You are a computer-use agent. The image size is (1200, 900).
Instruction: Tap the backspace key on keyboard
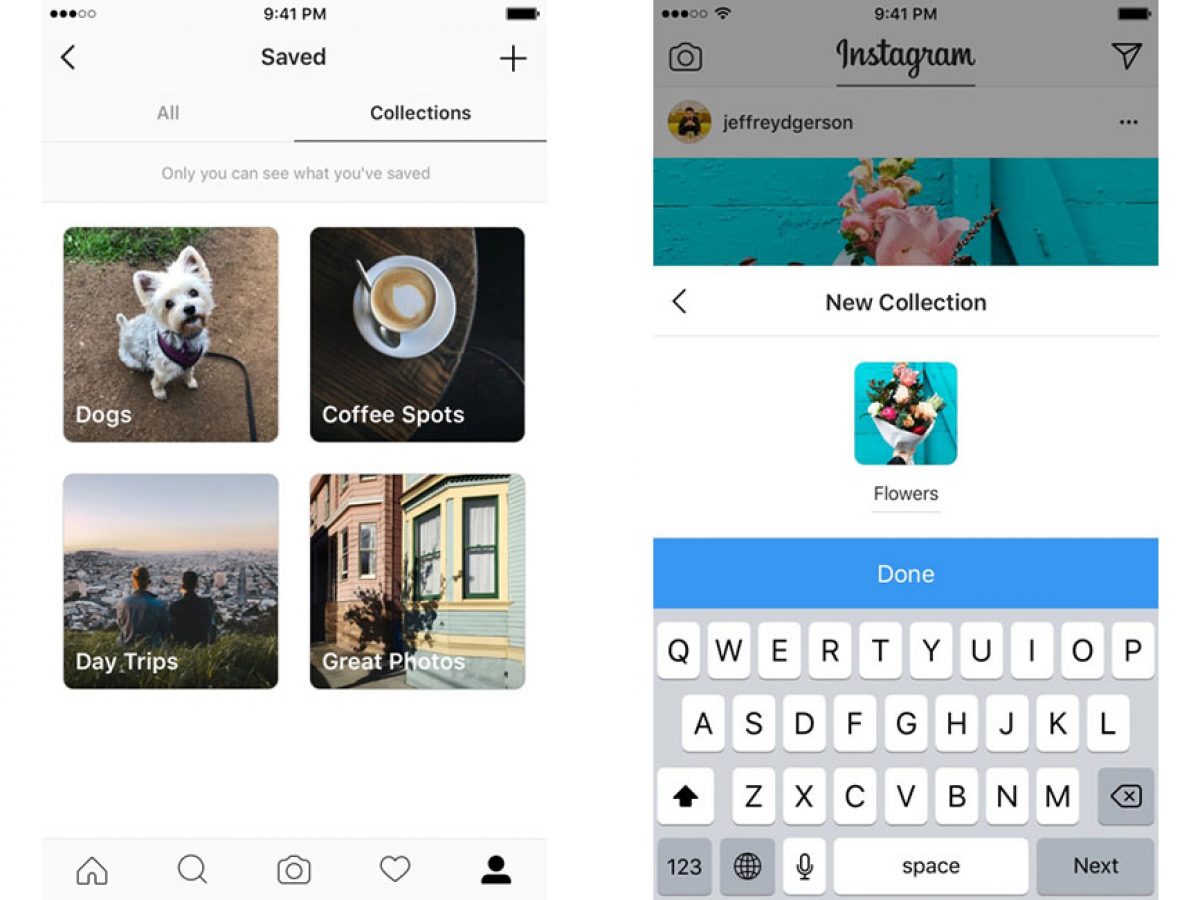pos(1125,796)
